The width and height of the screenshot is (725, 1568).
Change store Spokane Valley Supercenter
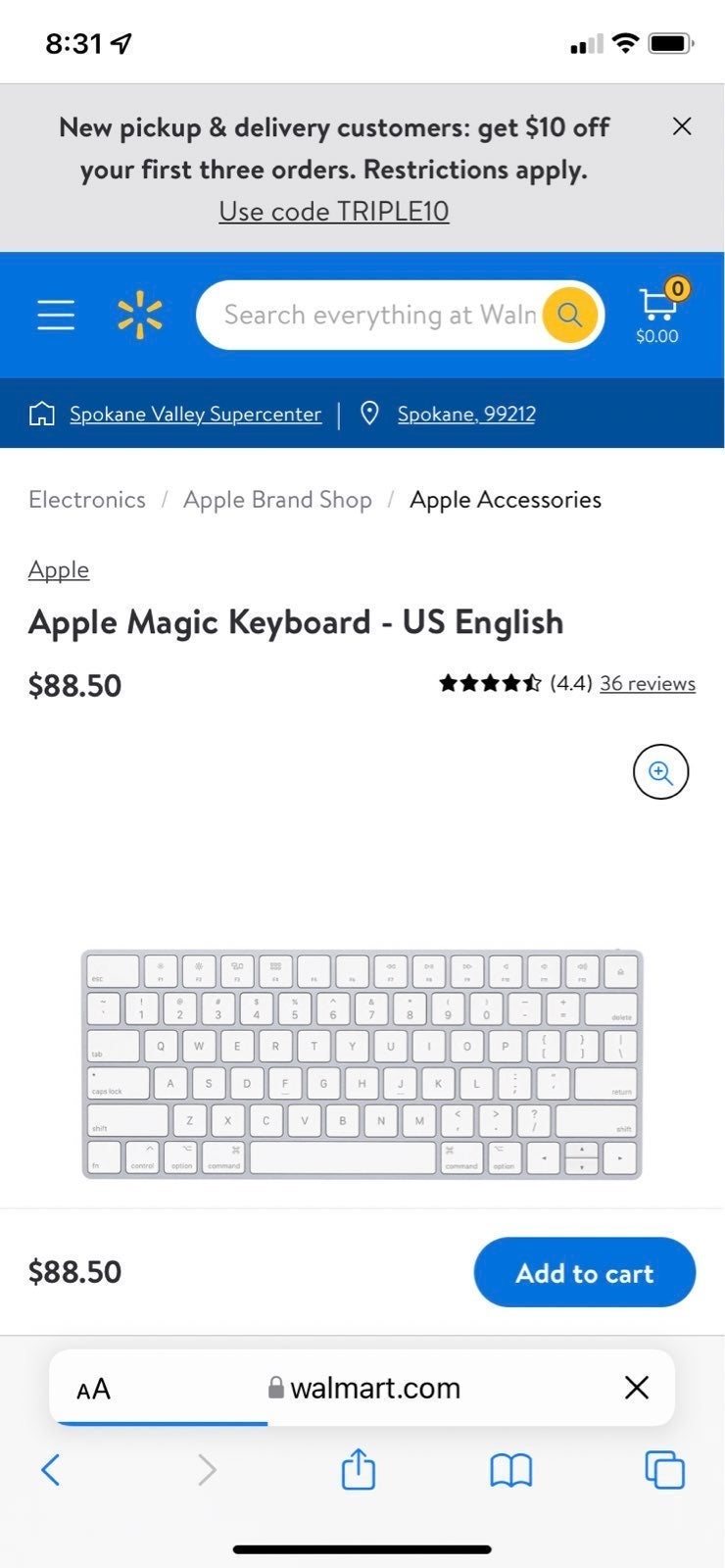coord(195,414)
